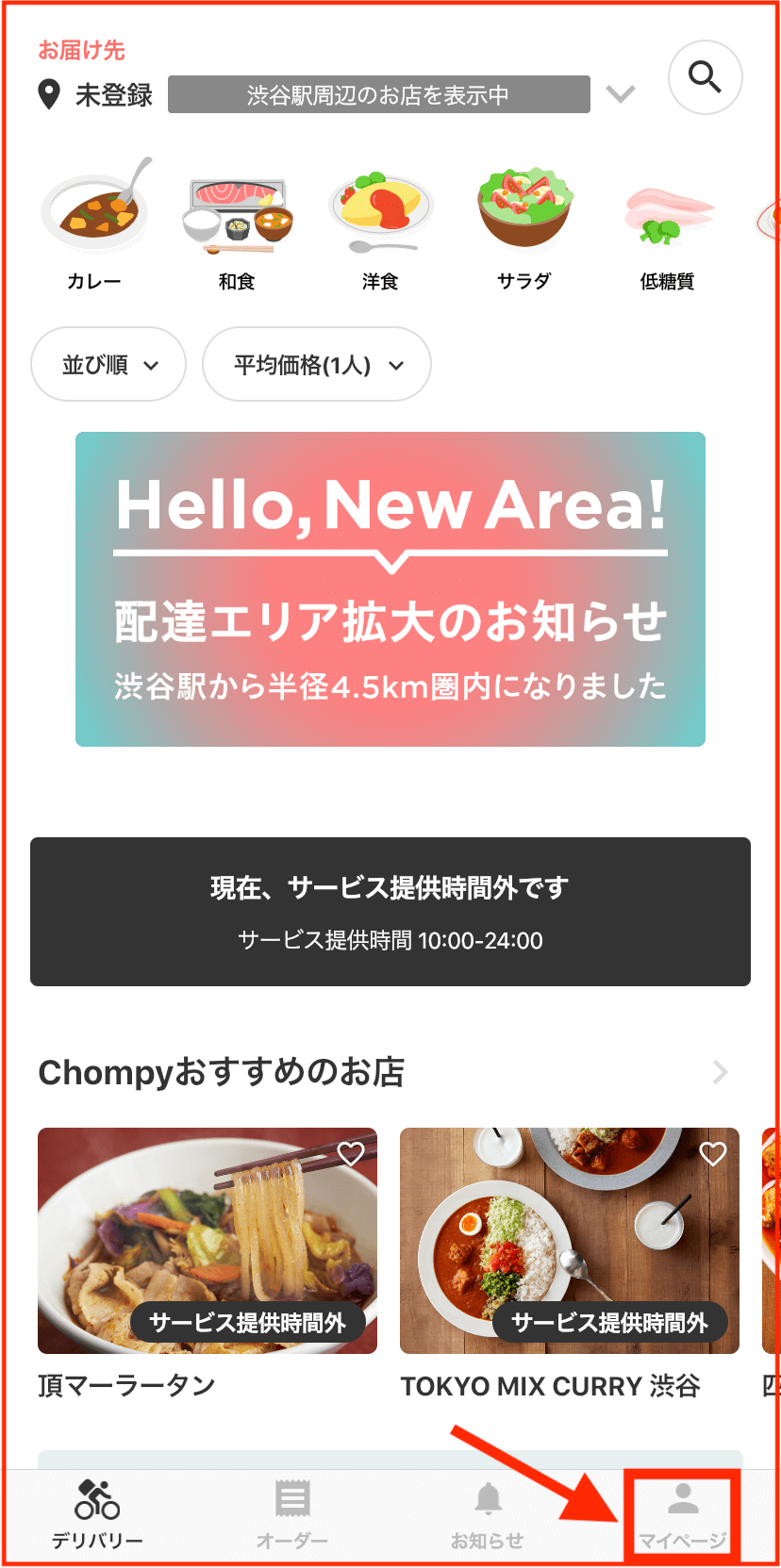Expand the delivery address dropdown
The width and height of the screenshot is (781, 1568).
click(620, 94)
